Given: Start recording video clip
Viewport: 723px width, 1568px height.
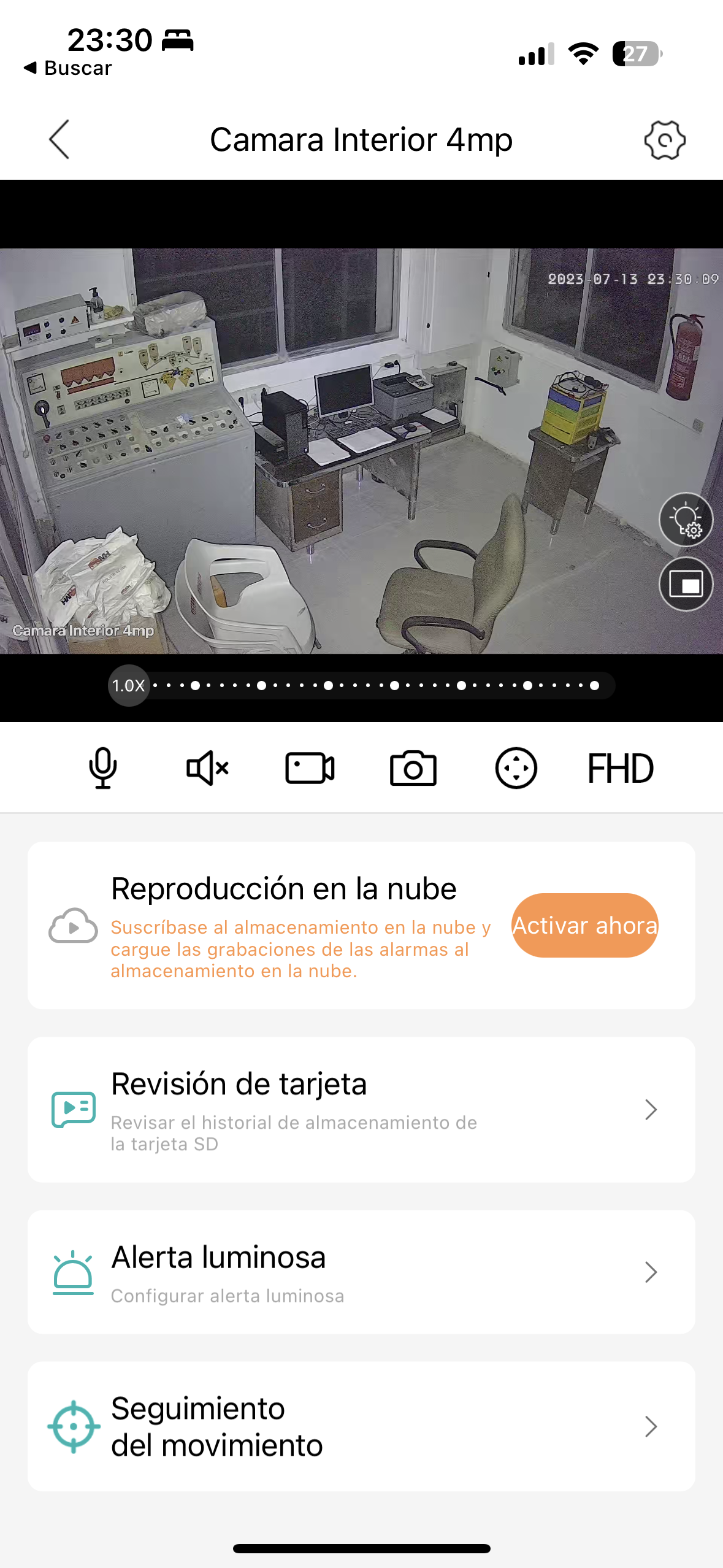Looking at the screenshot, I should (x=310, y=768).
